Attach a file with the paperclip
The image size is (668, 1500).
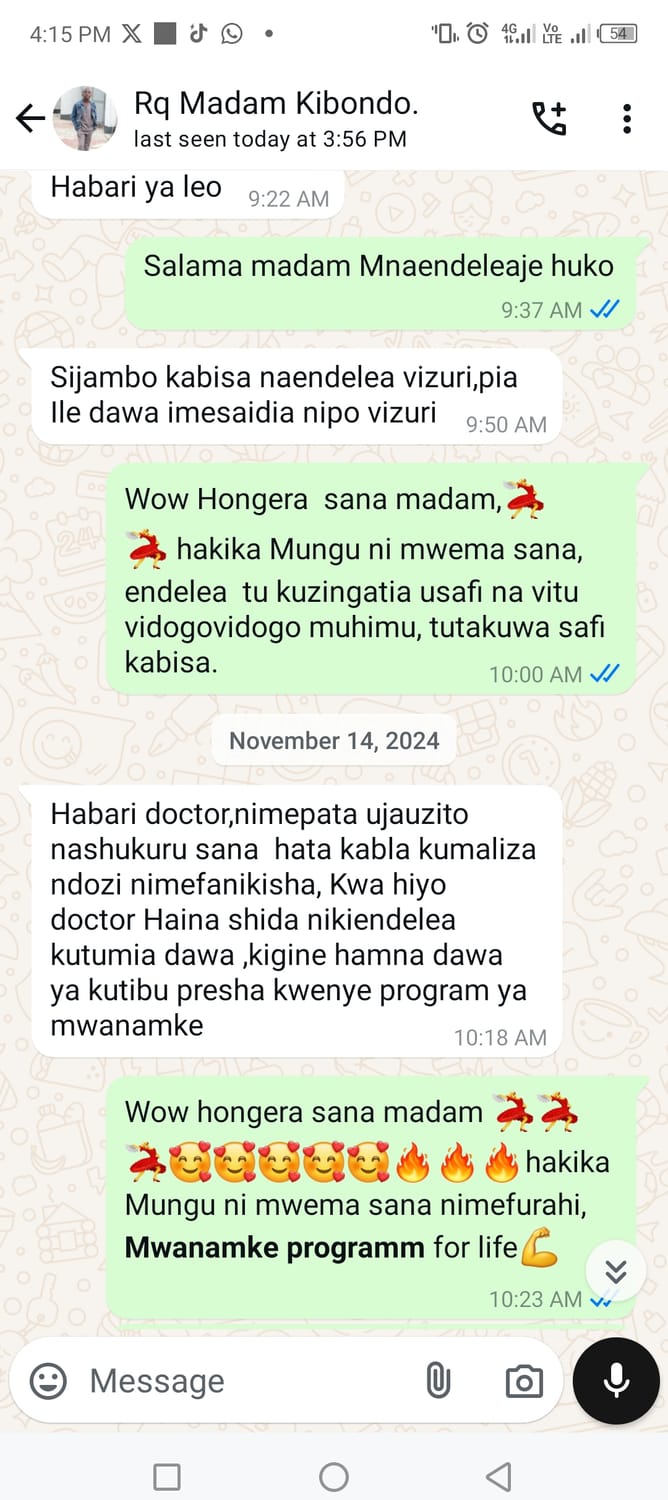[438, 1381]
